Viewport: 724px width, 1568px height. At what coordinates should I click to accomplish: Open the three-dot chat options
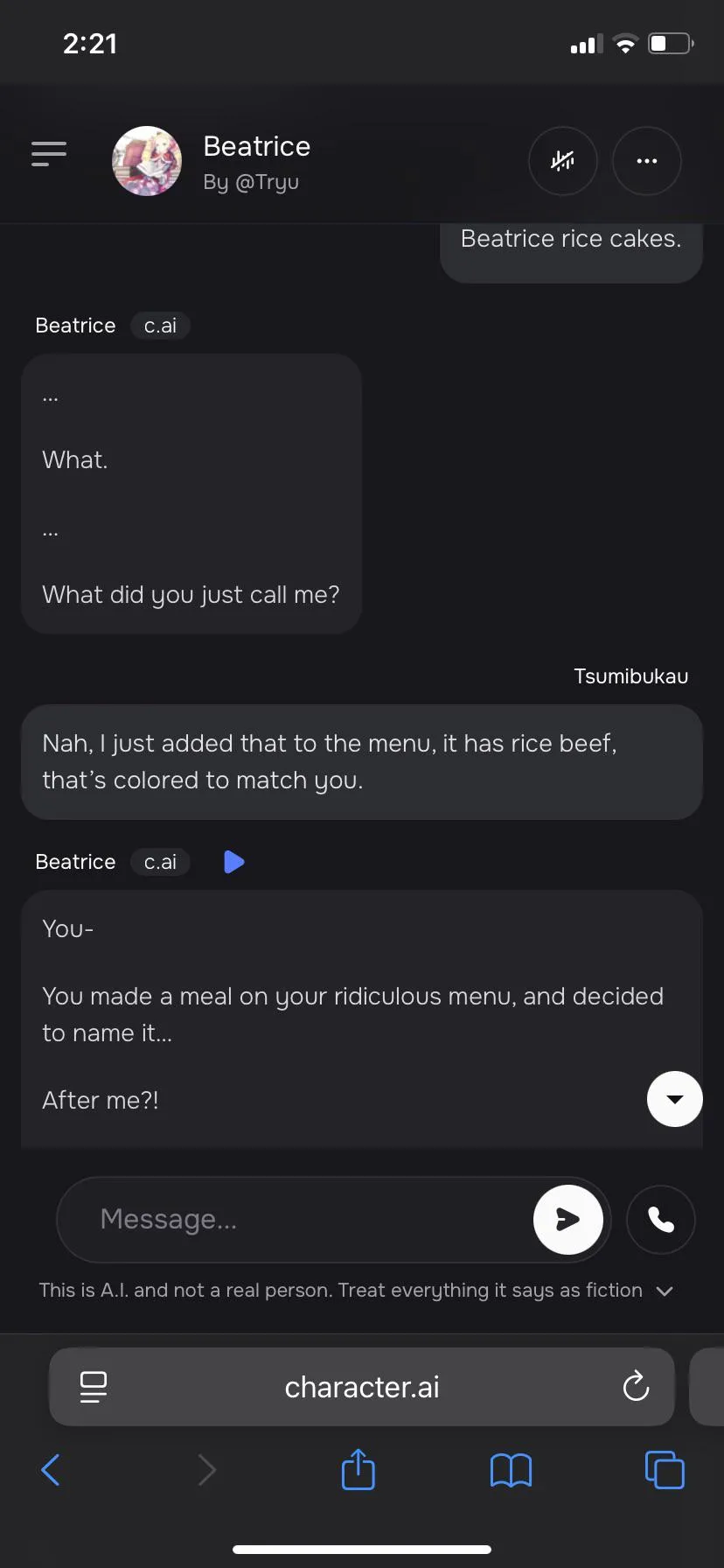646,161
